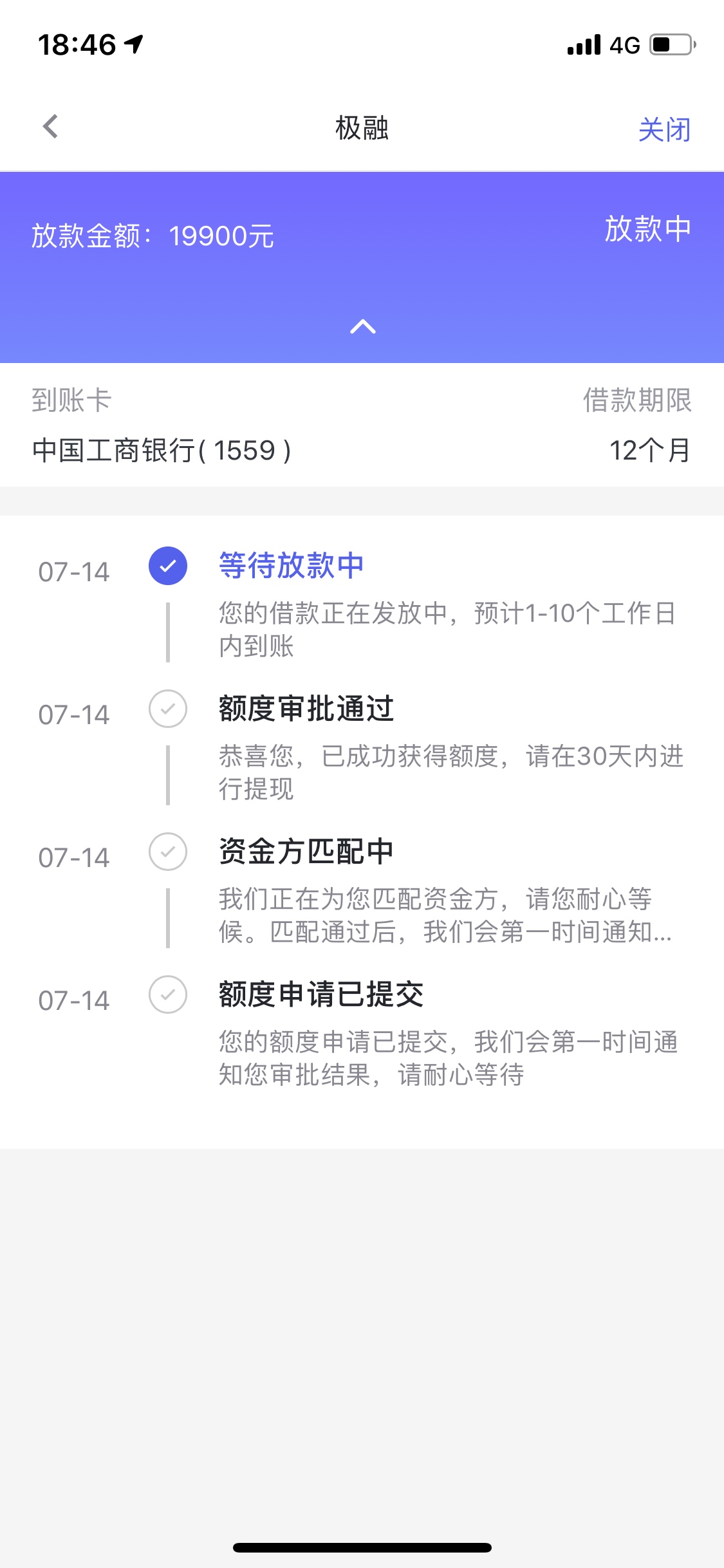
Task: Tap 关闭 to close the page
Action: pyautogui.click(x=664, y=129)
